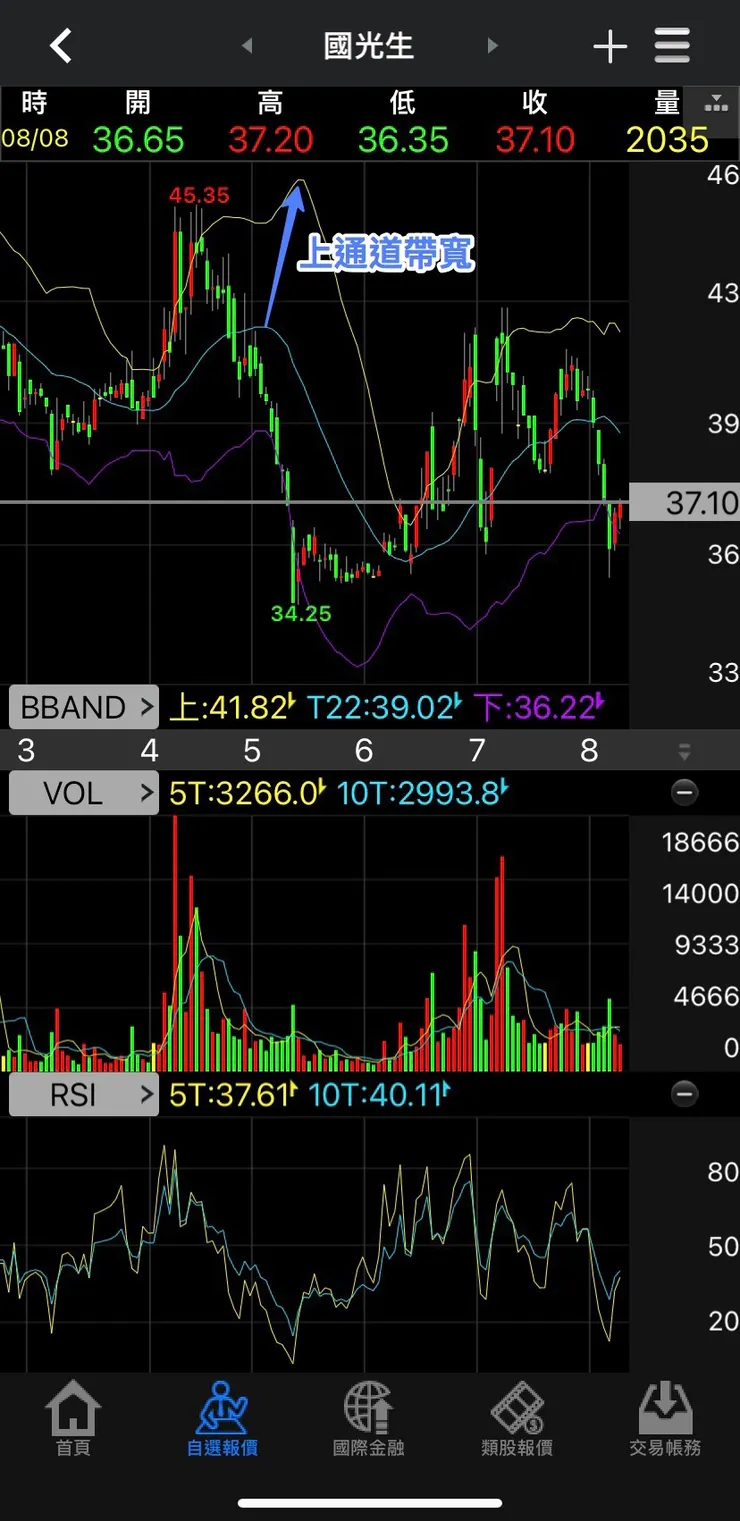The height and width of the screenshot is (1521, 740).
Task: Open the 自選報價 watchlist tab
Action: (222, 1419)
